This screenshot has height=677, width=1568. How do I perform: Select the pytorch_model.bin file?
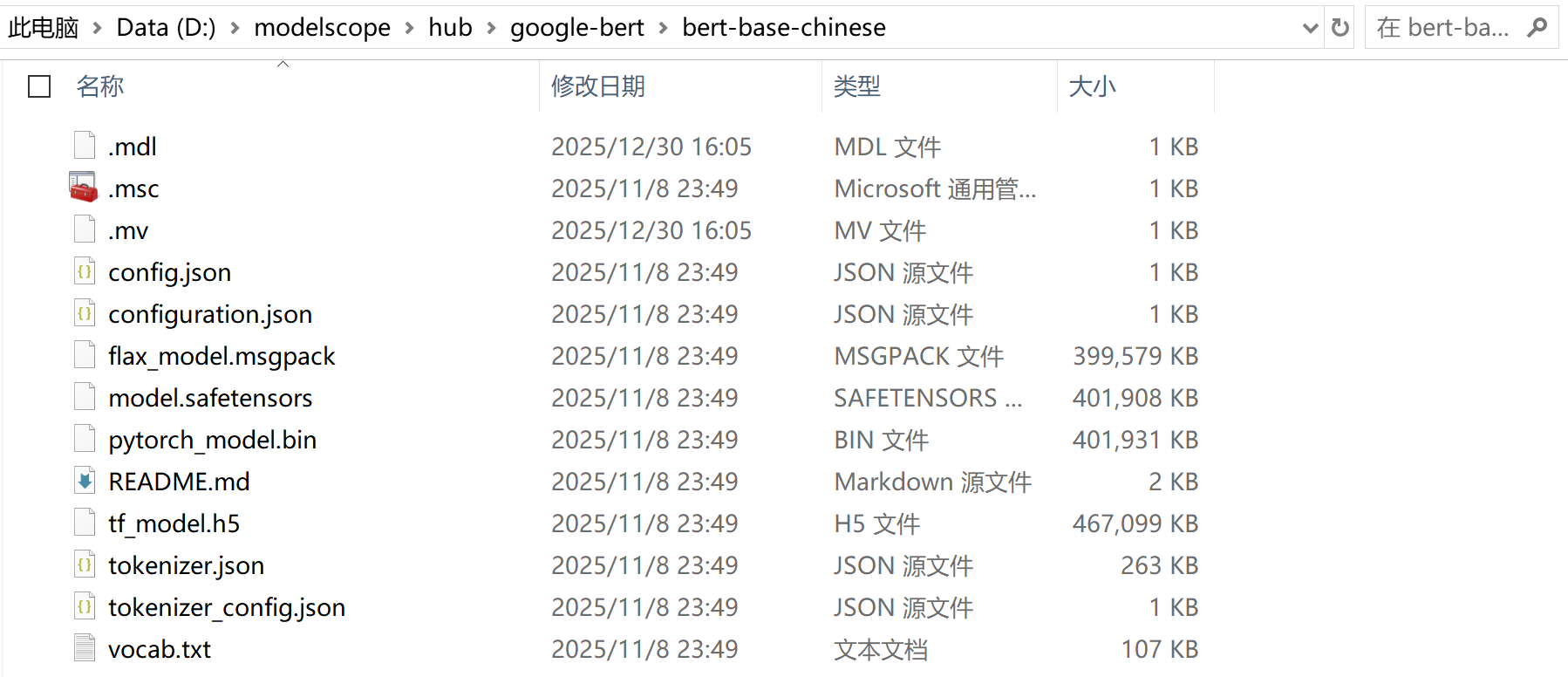coord(212,440)
